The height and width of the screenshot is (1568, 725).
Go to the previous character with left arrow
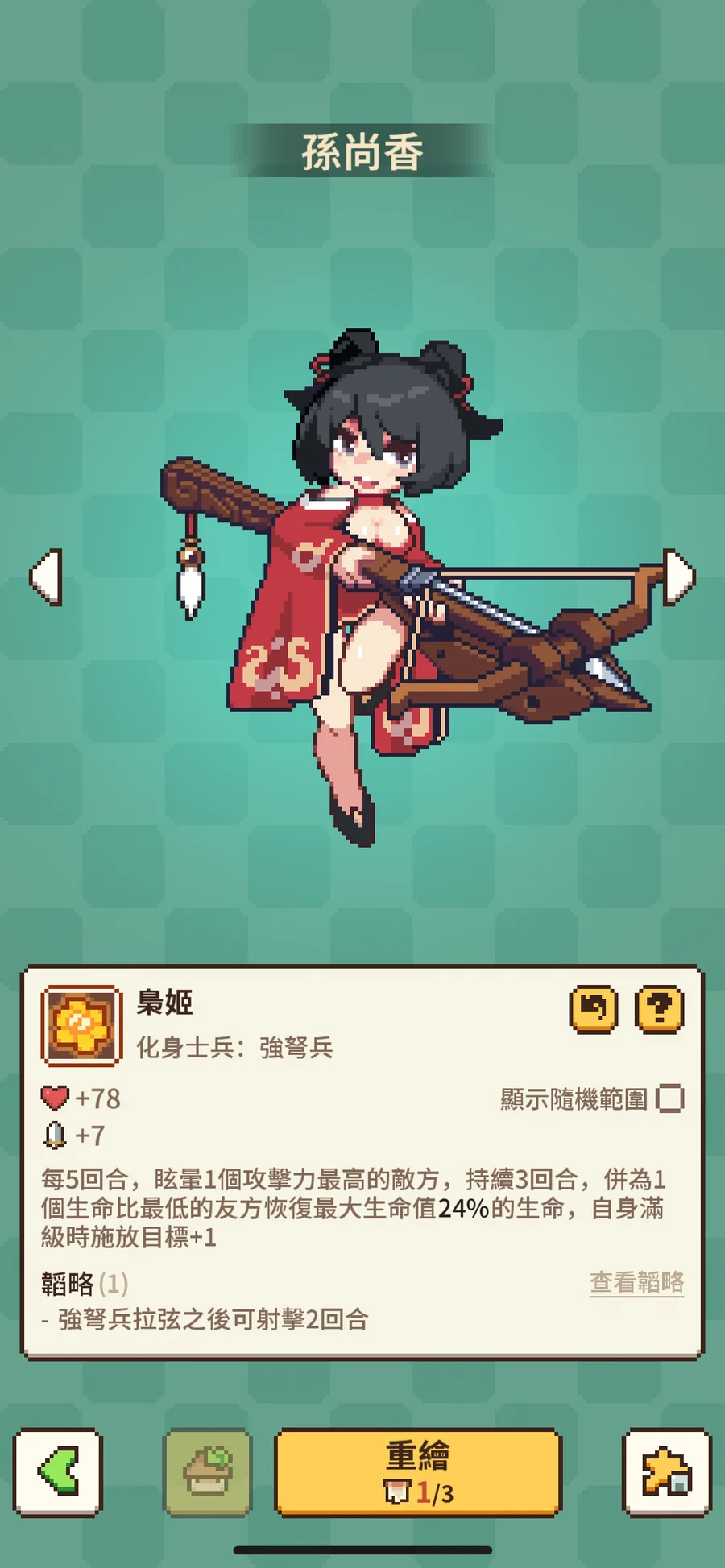[x=46, y=577]
